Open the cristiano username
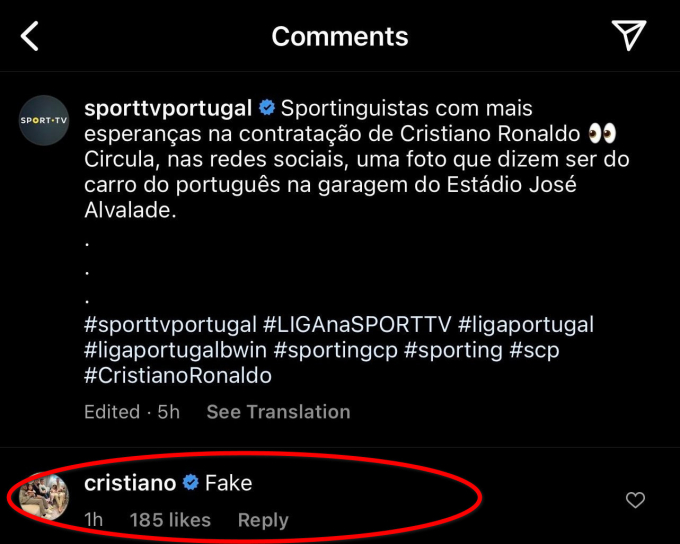Screen dimensions: 680x544 tap(130, 483)
